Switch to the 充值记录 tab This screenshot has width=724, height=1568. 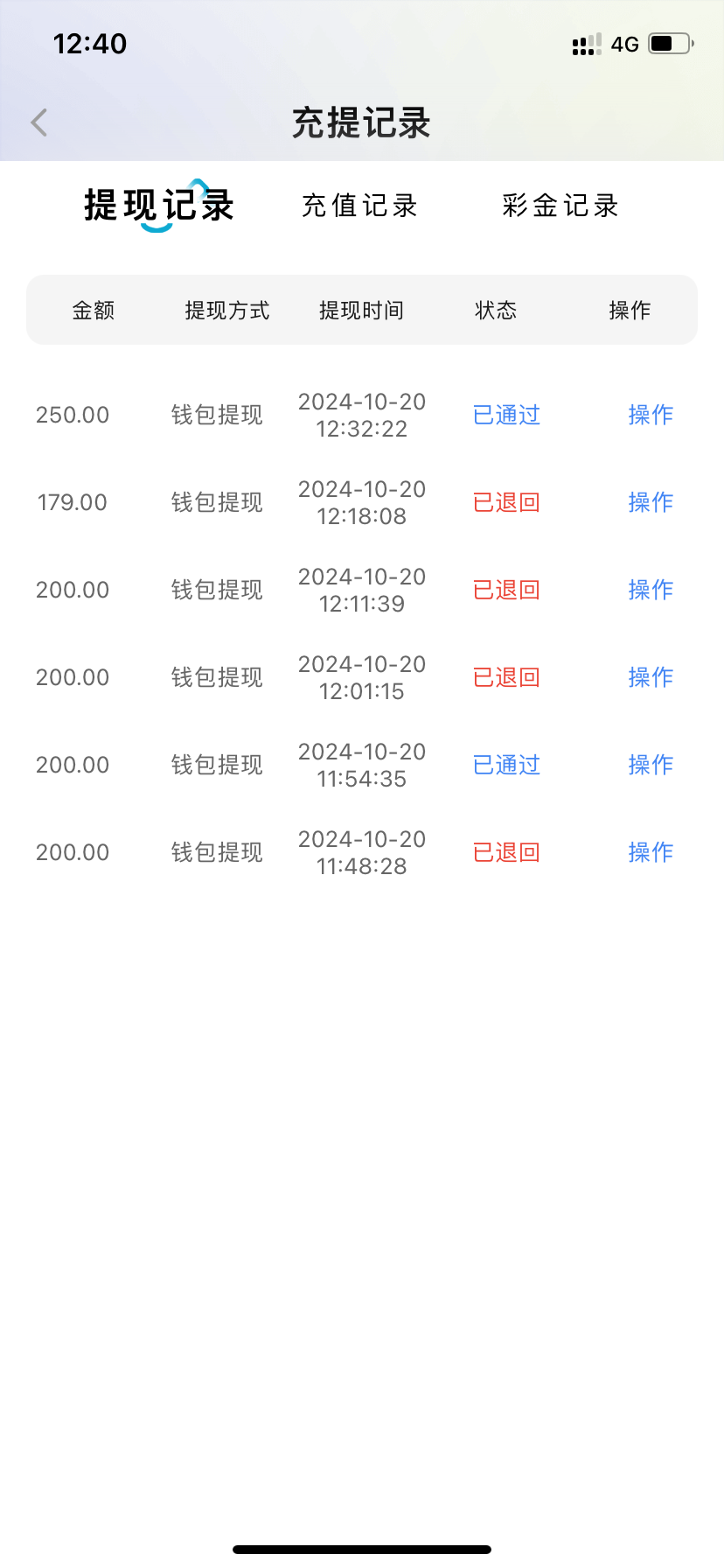[x=359, y=206]
